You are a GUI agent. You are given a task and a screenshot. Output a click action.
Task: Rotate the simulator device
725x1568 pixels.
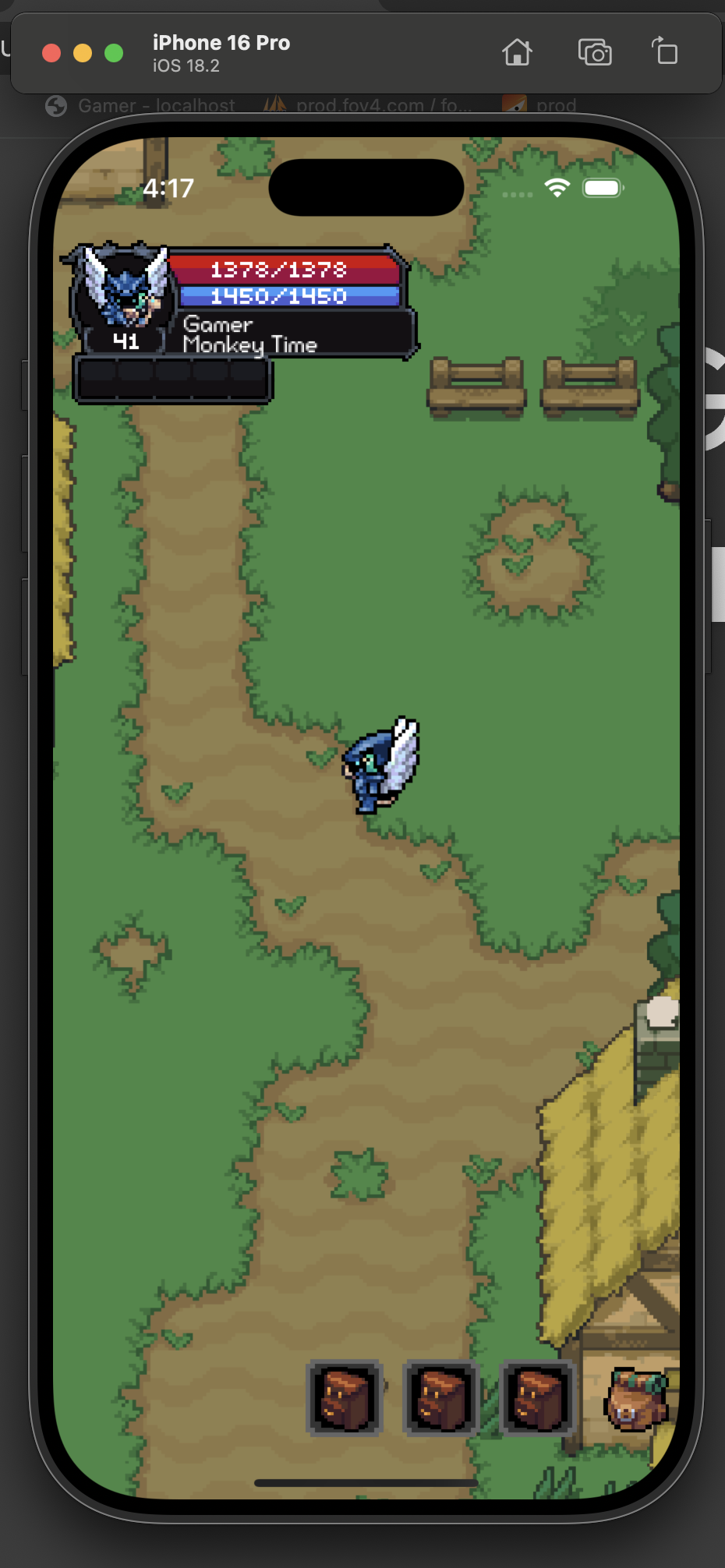pyautogui.click(x=665, y=52)
